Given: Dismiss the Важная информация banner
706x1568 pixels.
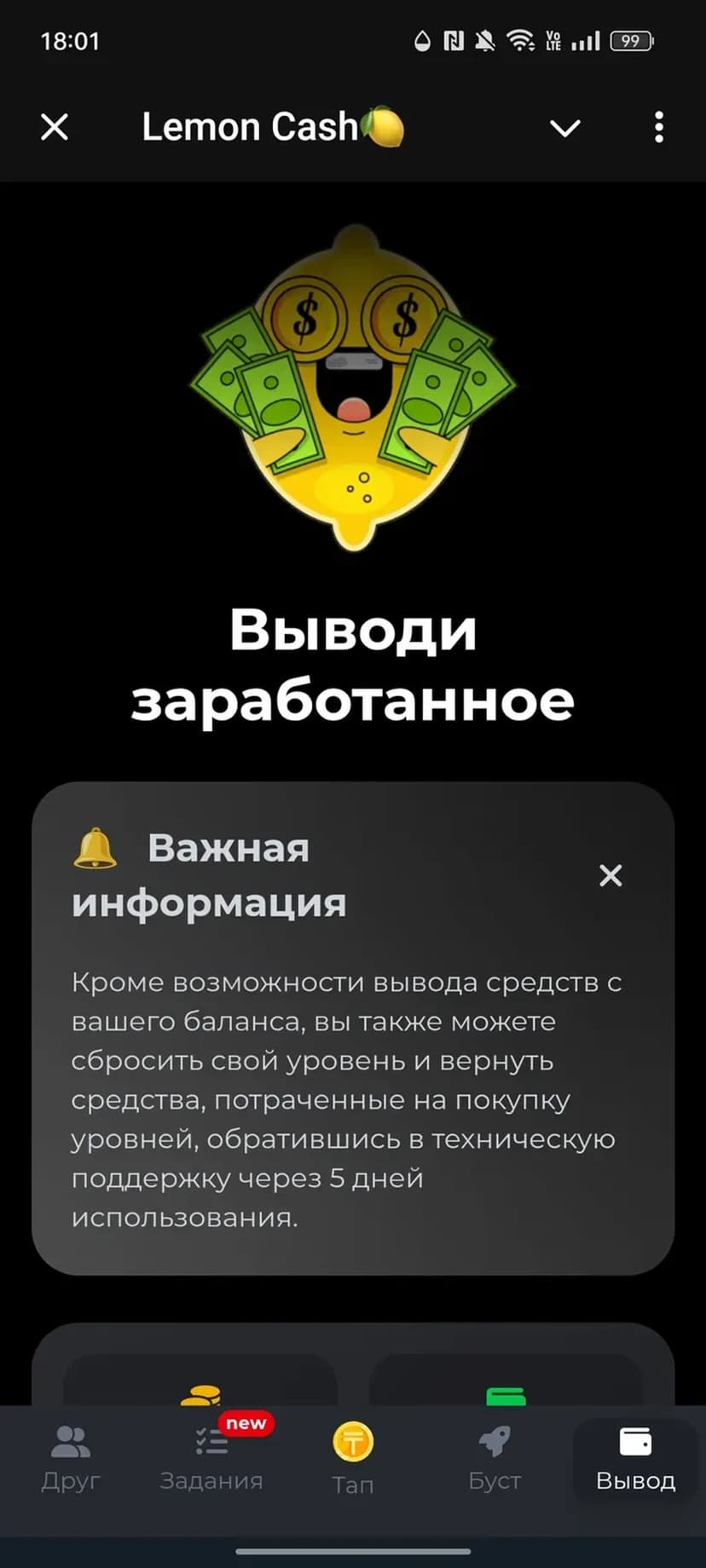Looking at the screenshot, I should tap(611, 875).
